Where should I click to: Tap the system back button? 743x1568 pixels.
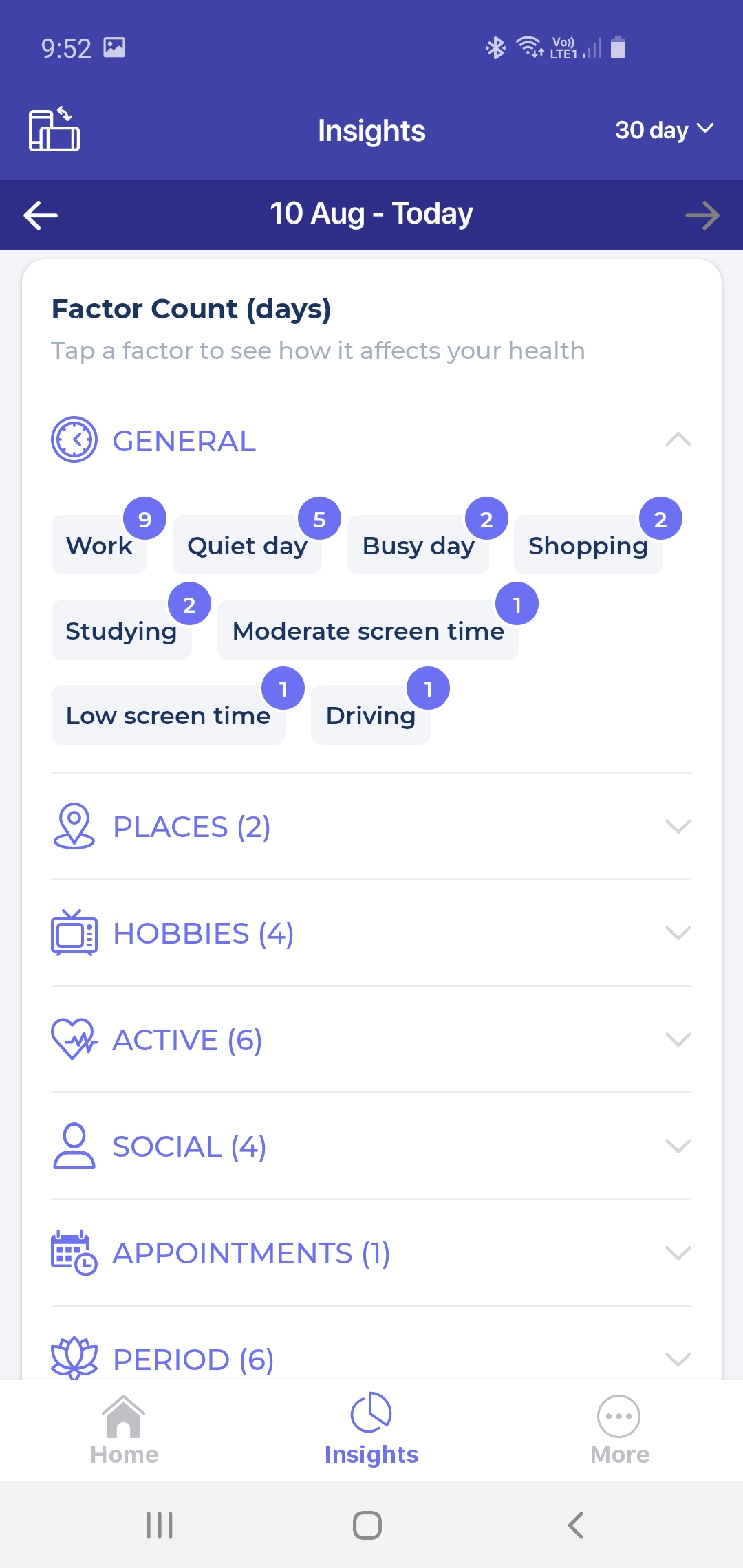(575, 1525)
